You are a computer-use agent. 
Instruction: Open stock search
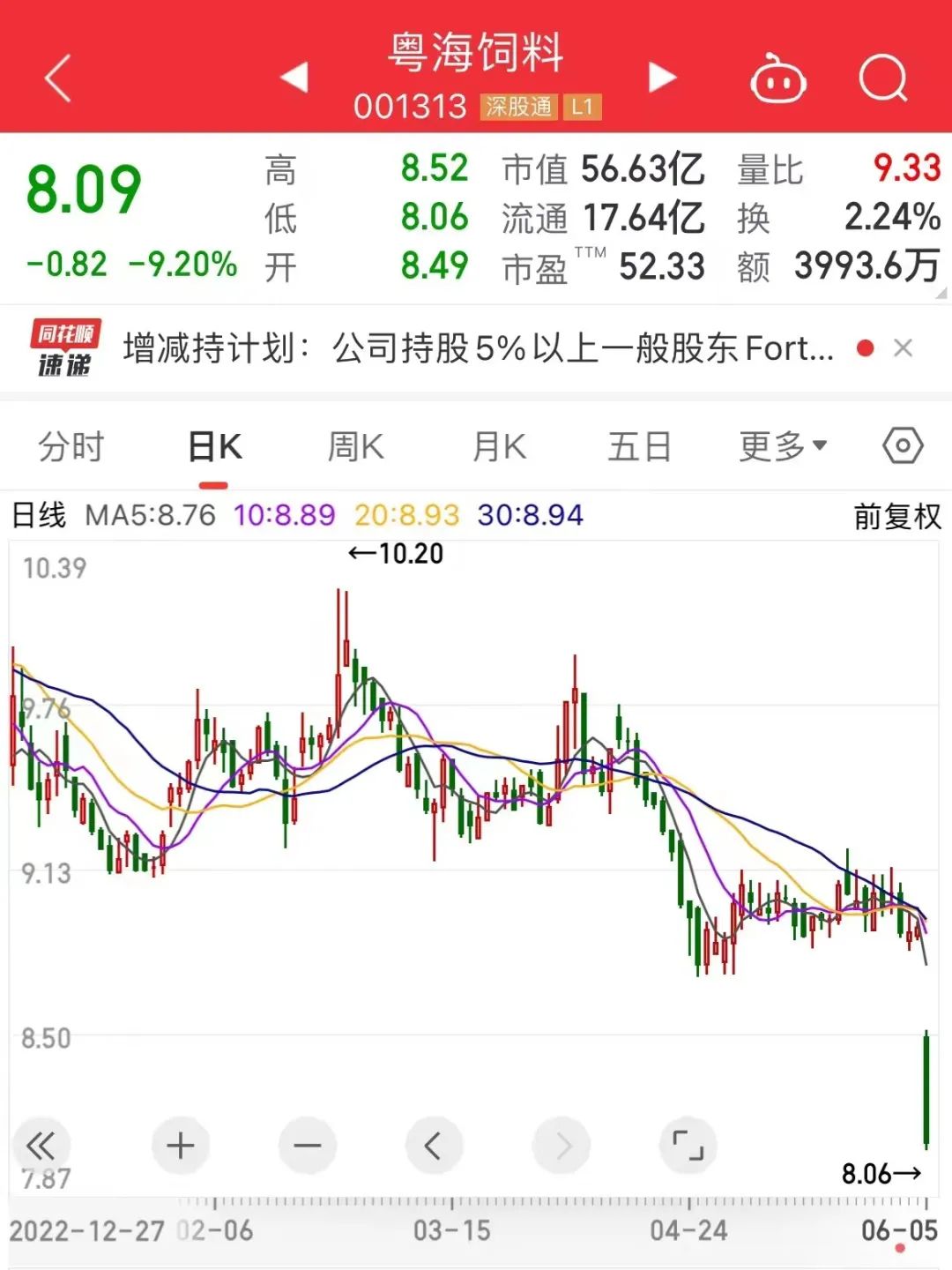[x=882, y=79]
